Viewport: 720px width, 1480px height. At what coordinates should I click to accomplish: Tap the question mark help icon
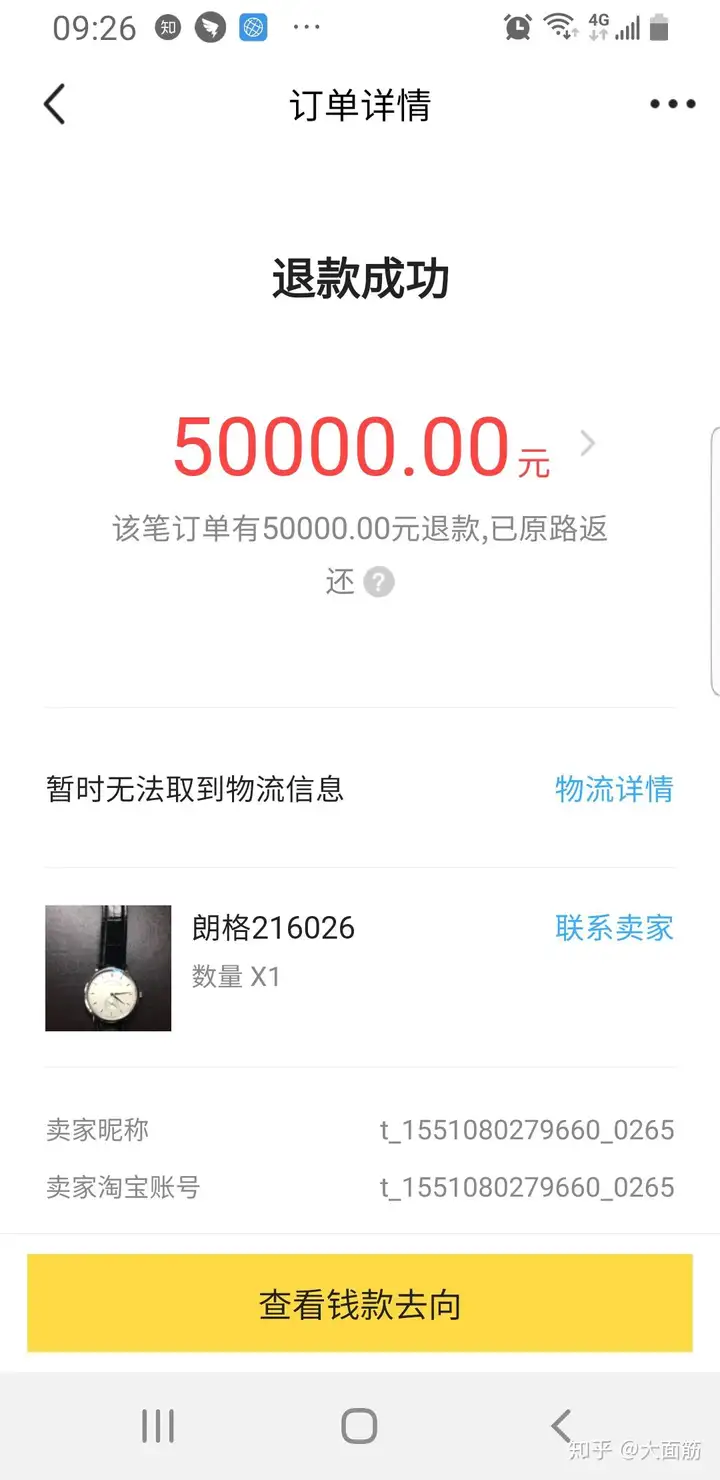[379, 582]
